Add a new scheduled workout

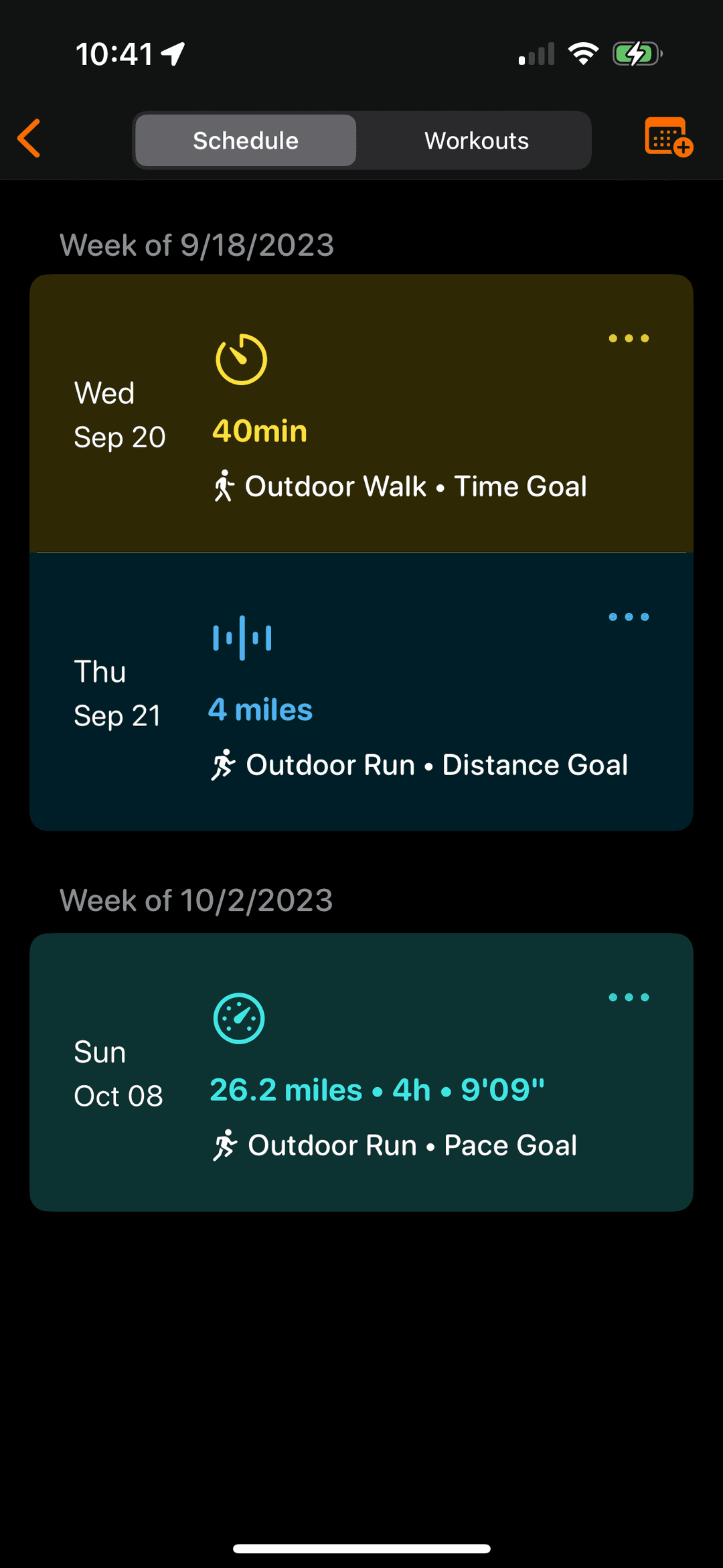click(667, 137)
